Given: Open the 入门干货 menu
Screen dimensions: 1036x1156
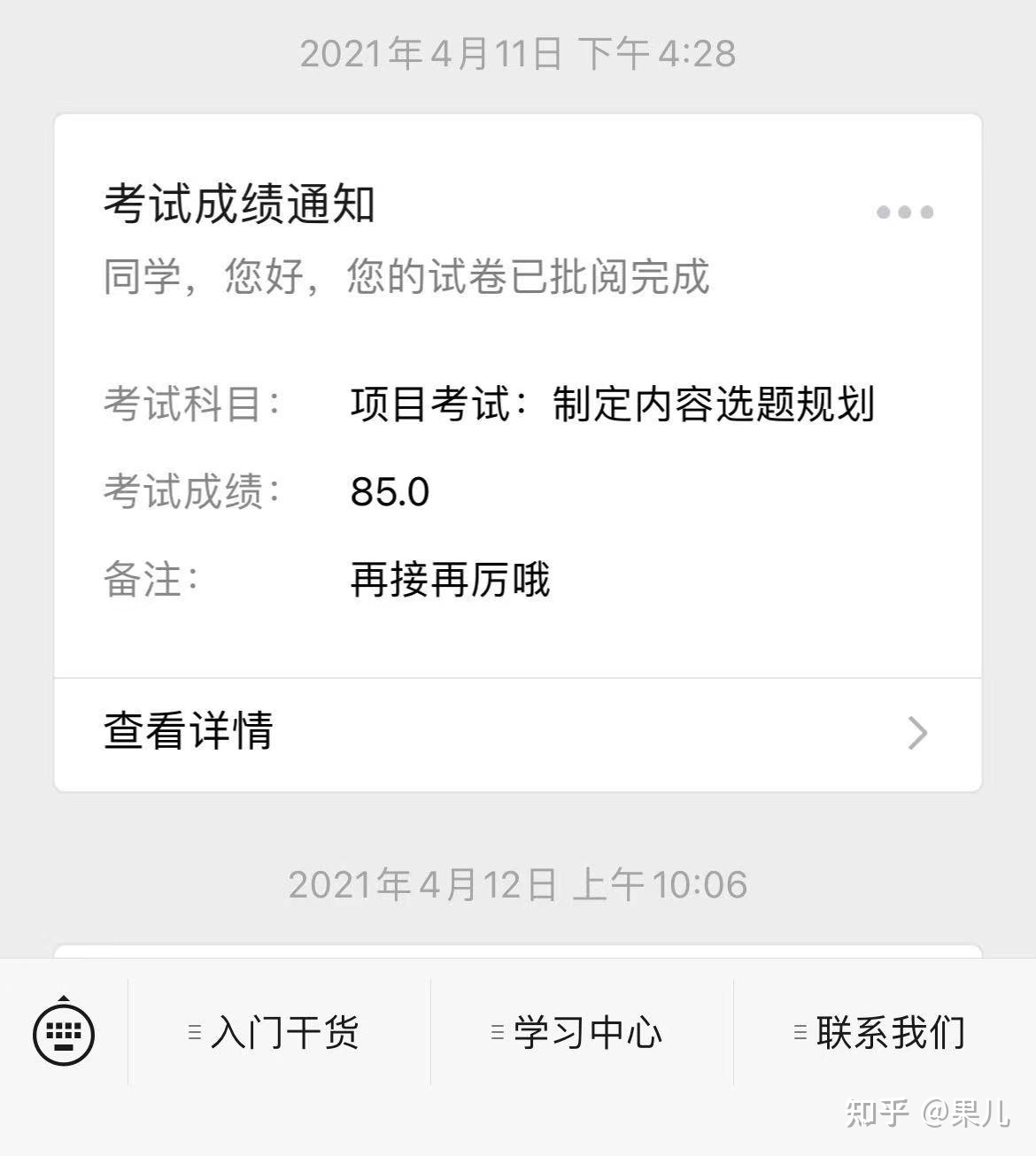Looking at the screenshot, I should coord(285,1030).
